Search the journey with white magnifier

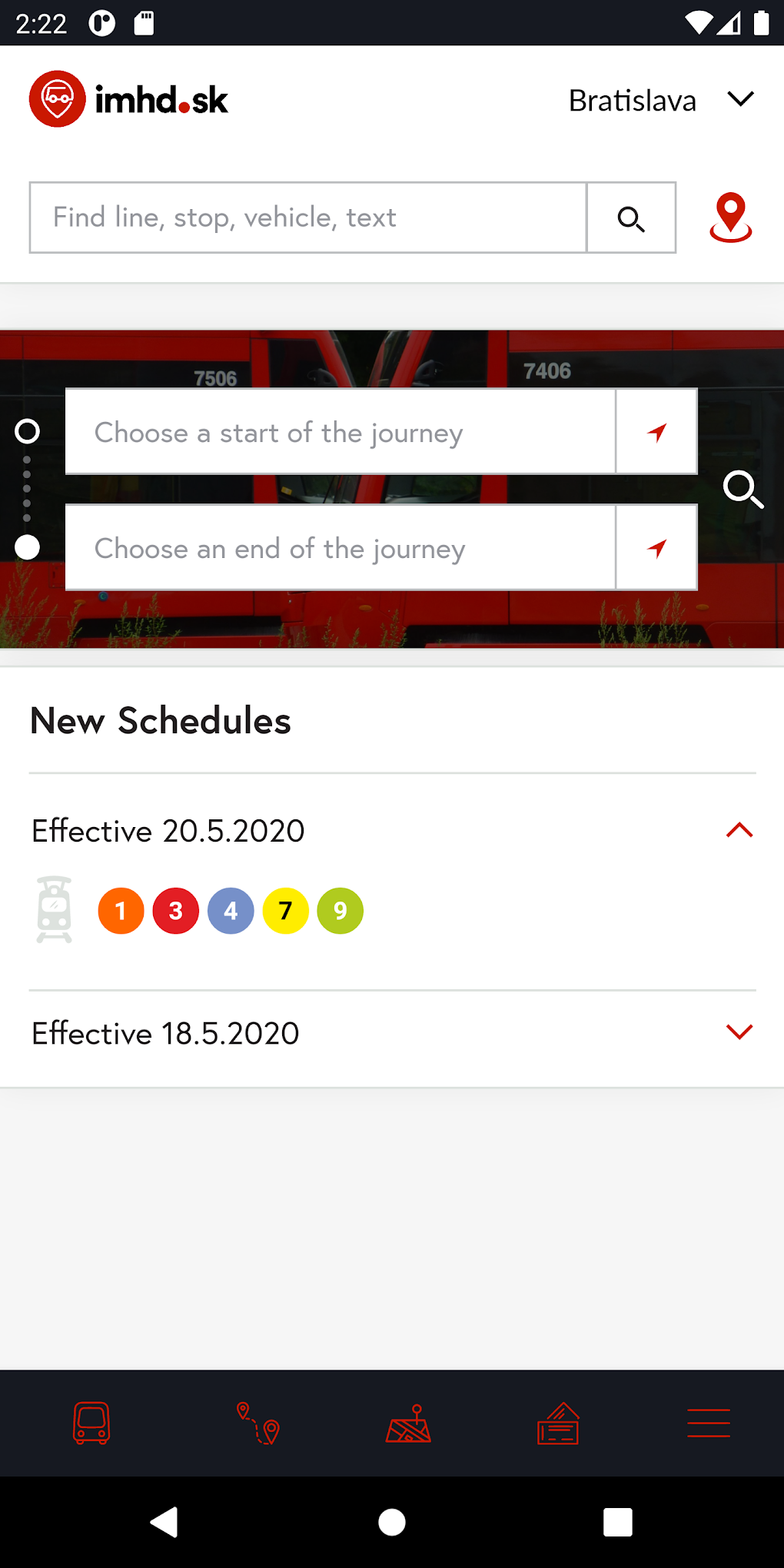click(x=743, y=490)
